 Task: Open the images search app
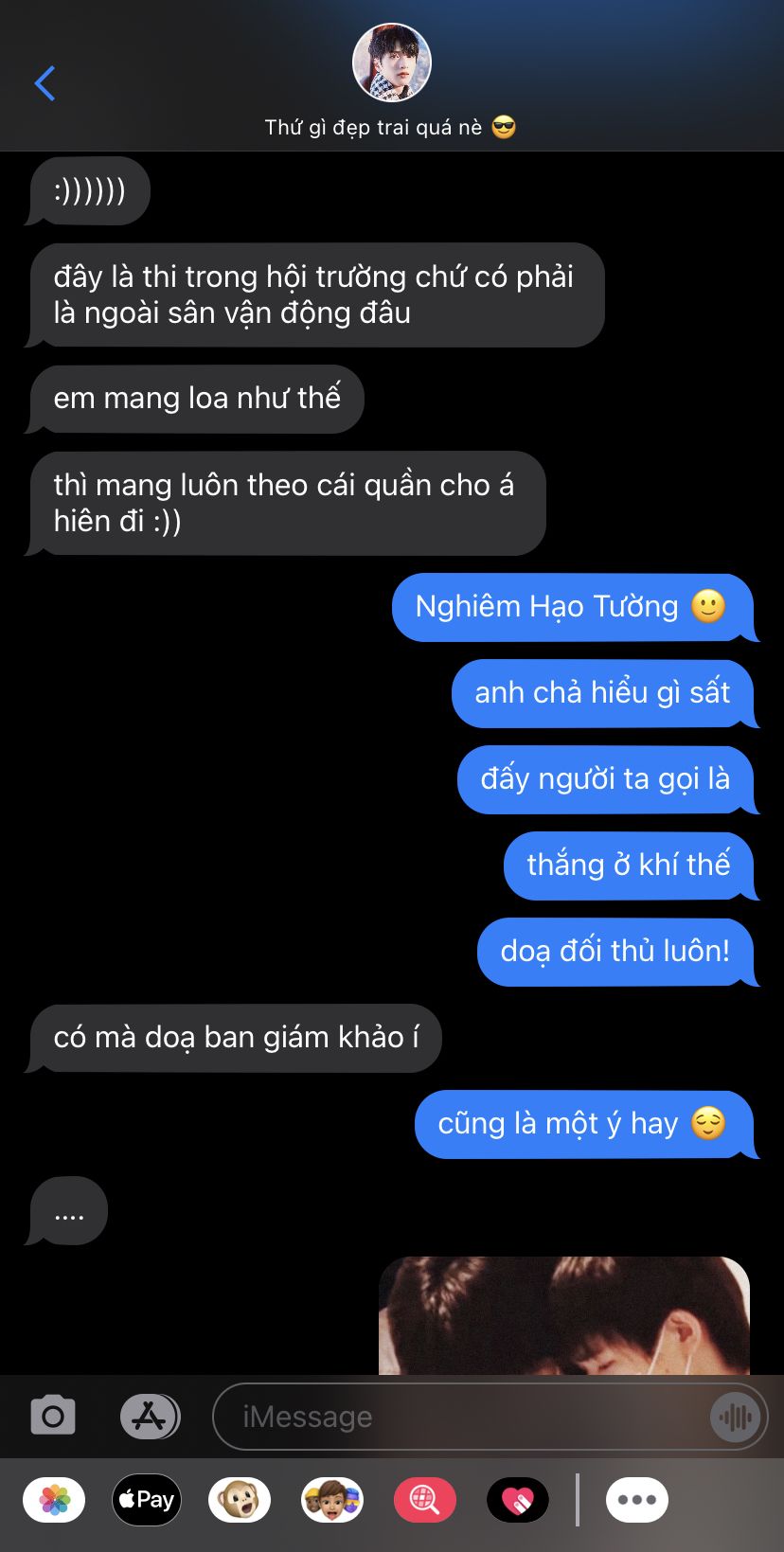(x=425, y=1500)
